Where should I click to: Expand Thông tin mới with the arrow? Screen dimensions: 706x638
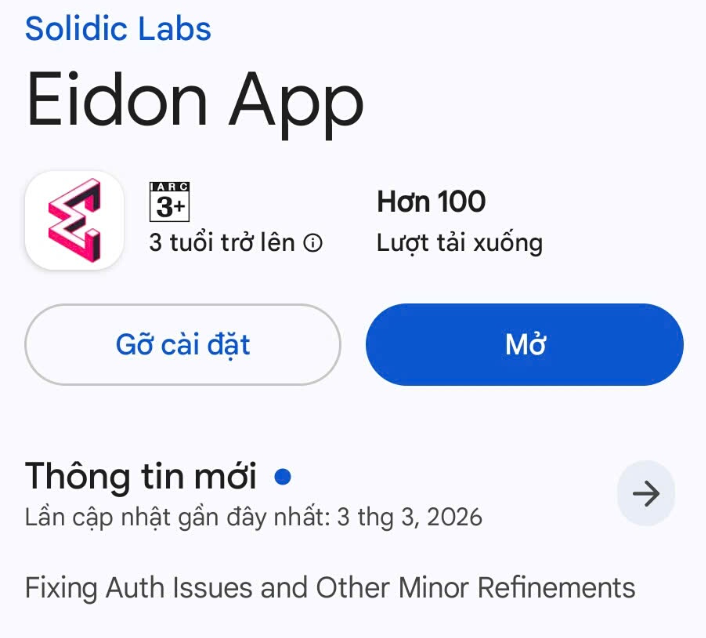(x=646, y=493)
